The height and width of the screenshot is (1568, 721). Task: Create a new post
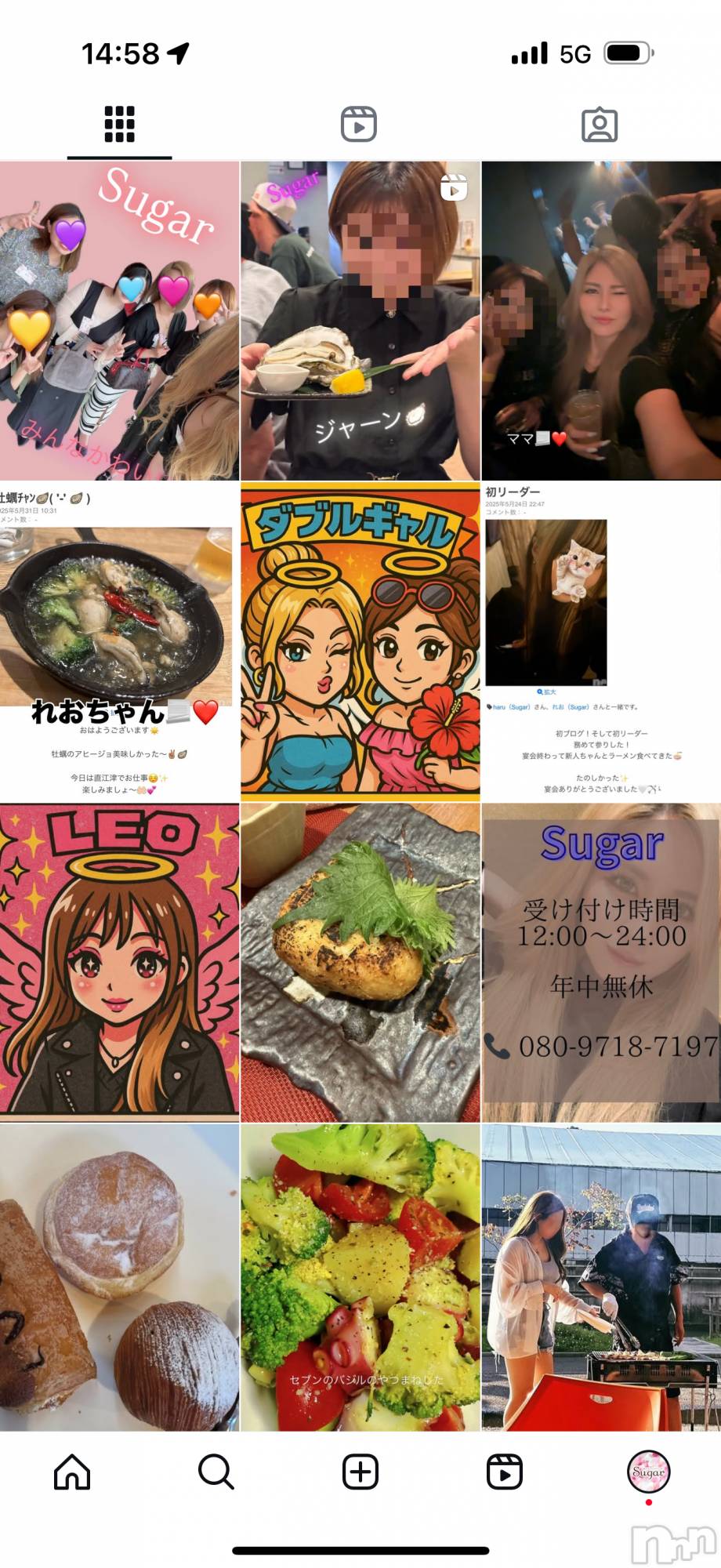click(360, 1472)
